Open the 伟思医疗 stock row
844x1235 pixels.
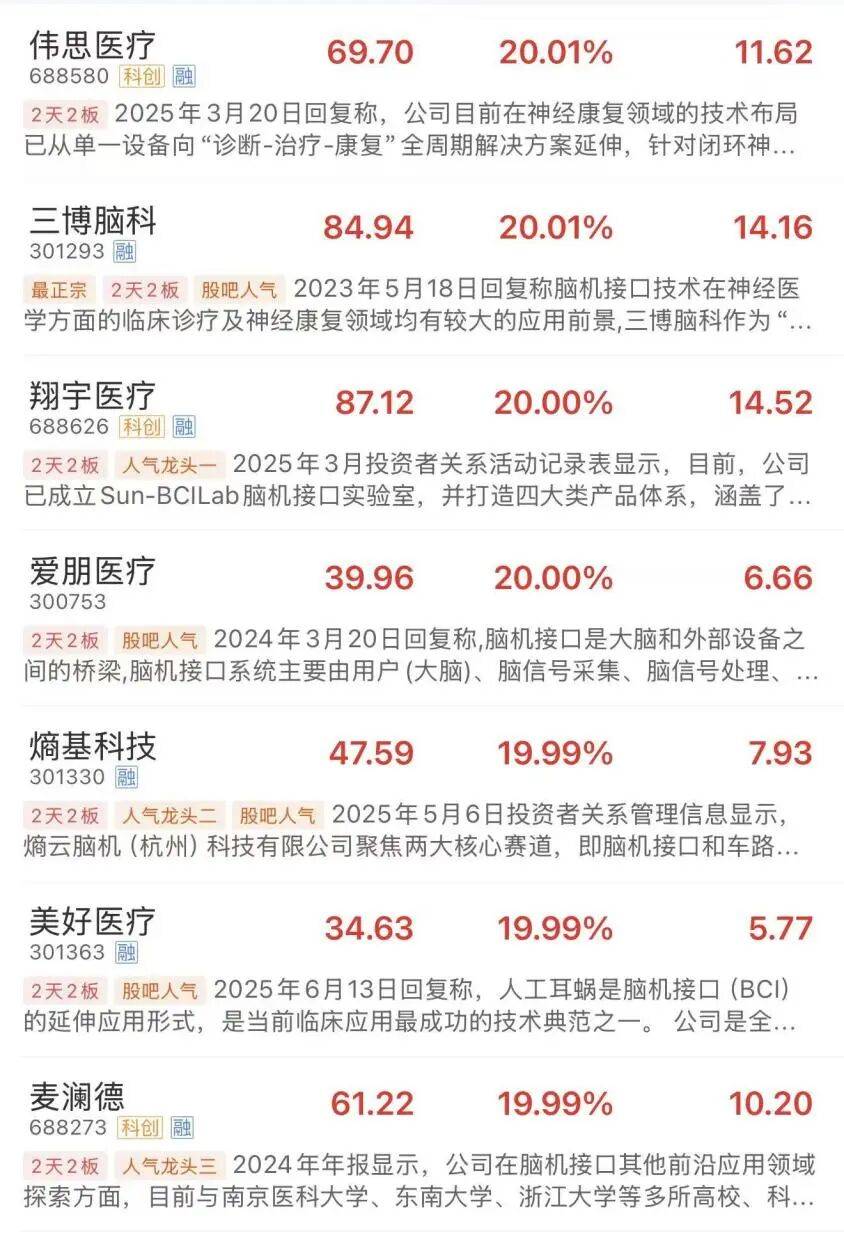pyautogui.click(x=93, y=47)
